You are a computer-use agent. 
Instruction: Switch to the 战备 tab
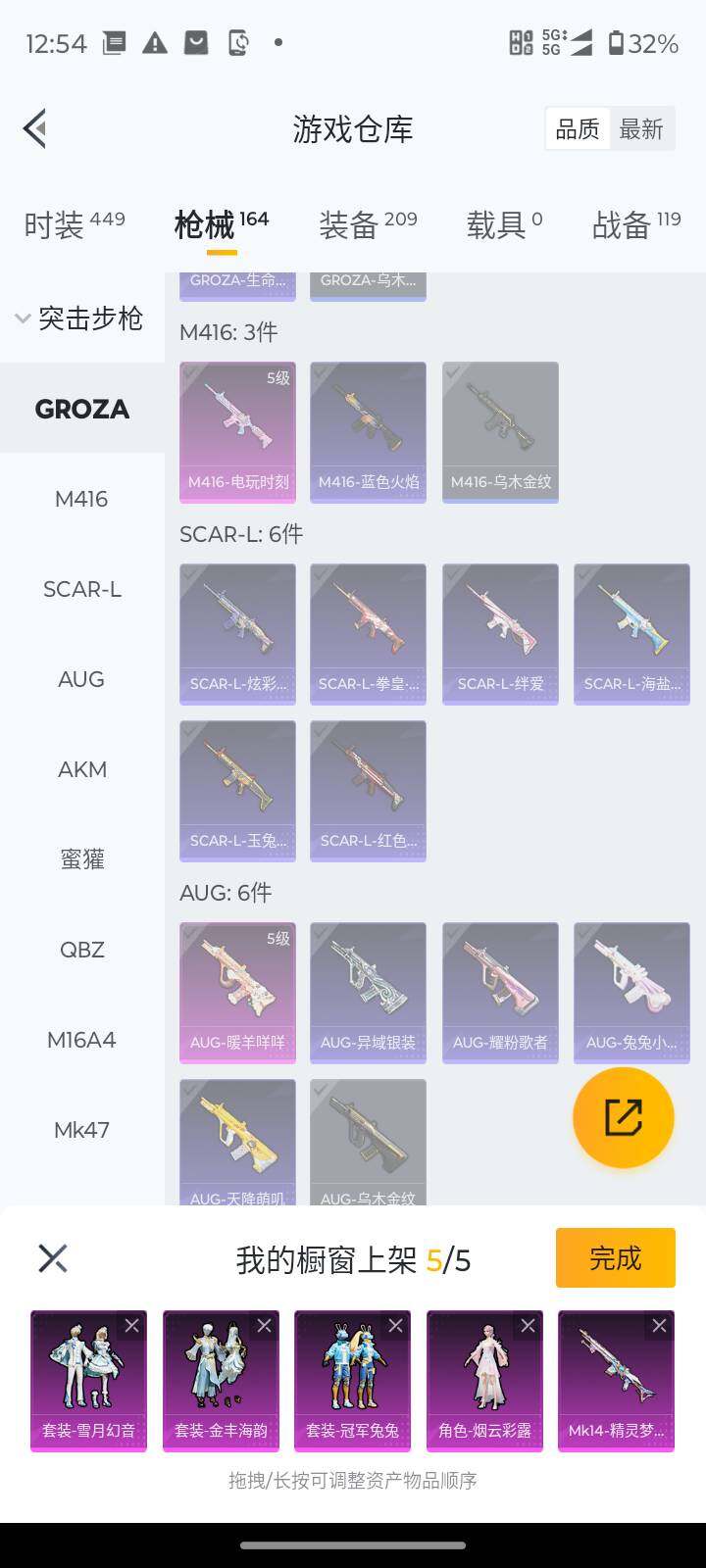pyautogui.click(x=635, y=224)
